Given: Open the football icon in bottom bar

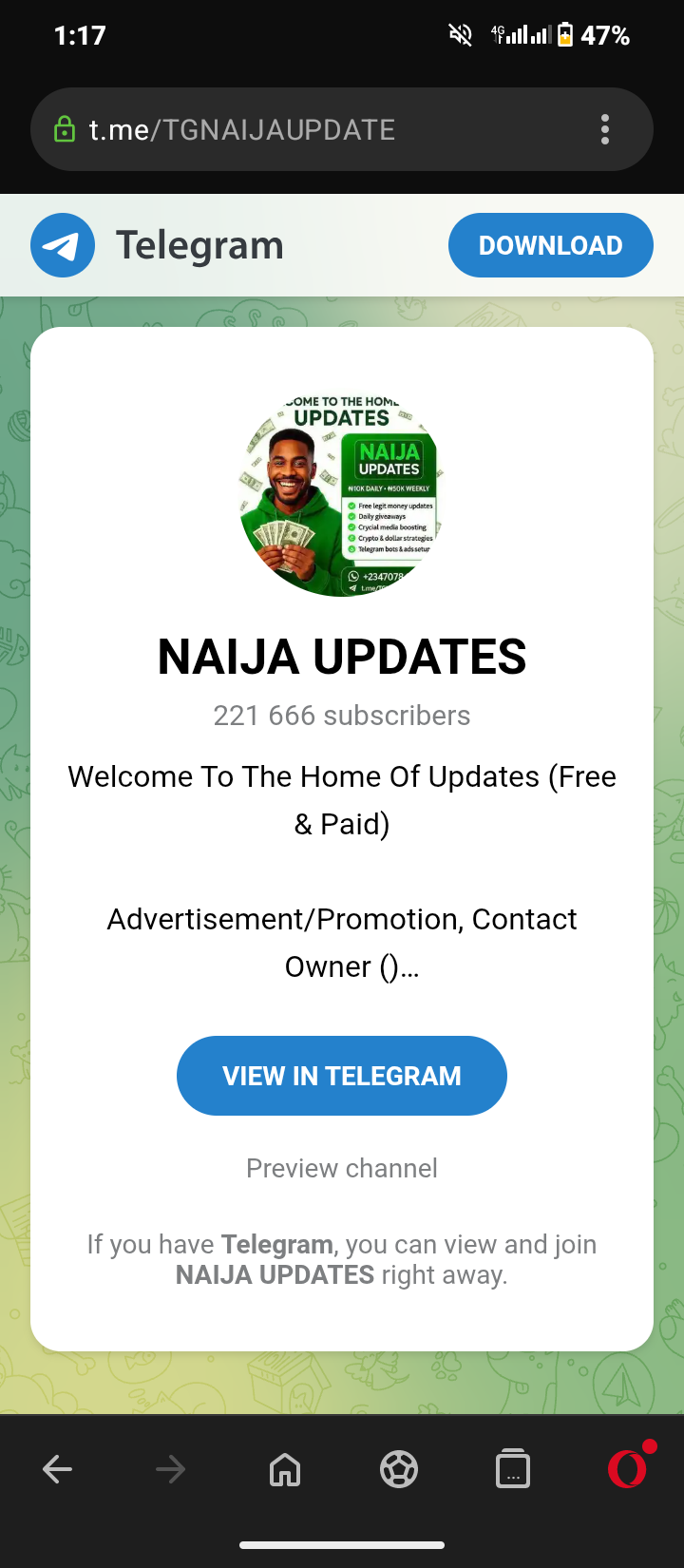Looking at the screenshot, I should pos(399,1469).
